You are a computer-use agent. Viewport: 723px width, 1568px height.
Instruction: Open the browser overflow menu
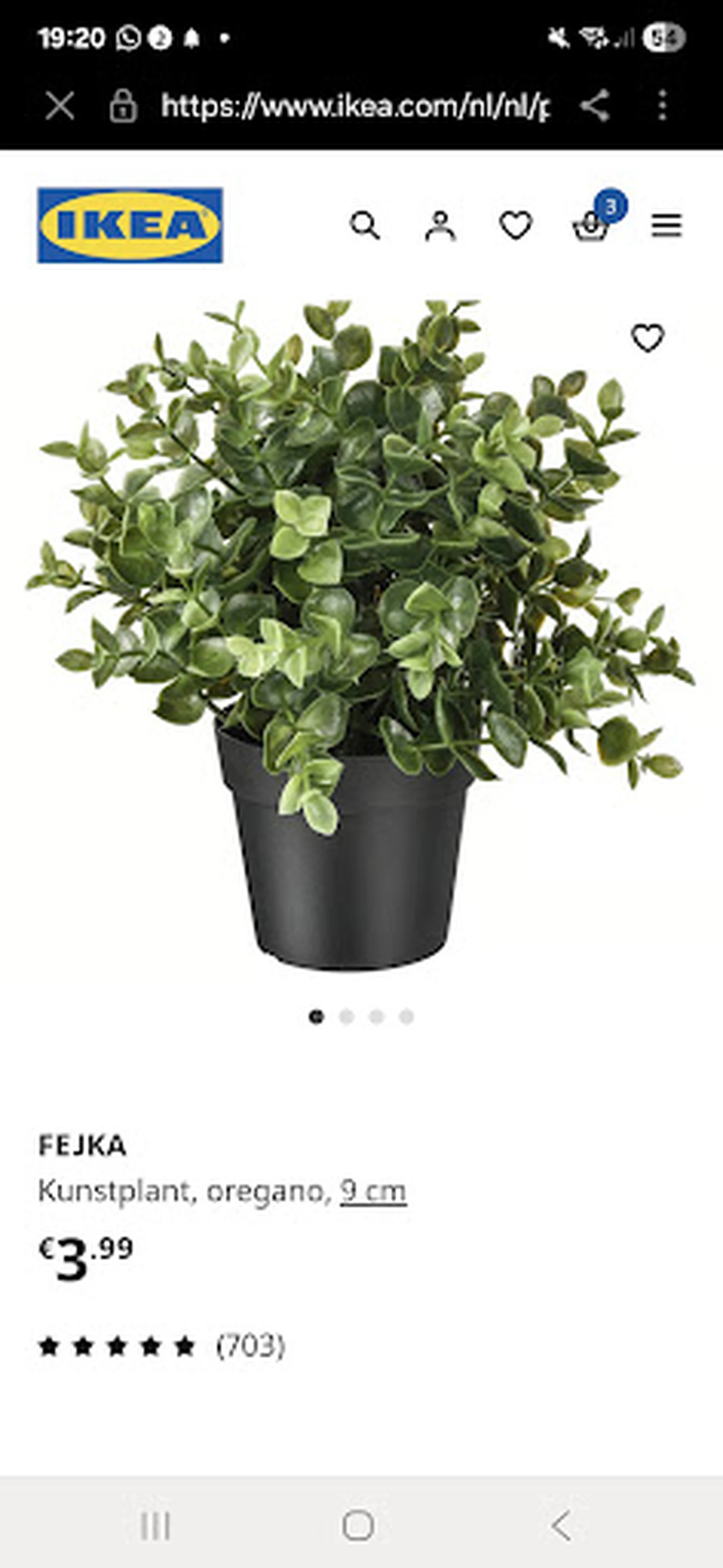pyautogui.click(x=662, y=106)
